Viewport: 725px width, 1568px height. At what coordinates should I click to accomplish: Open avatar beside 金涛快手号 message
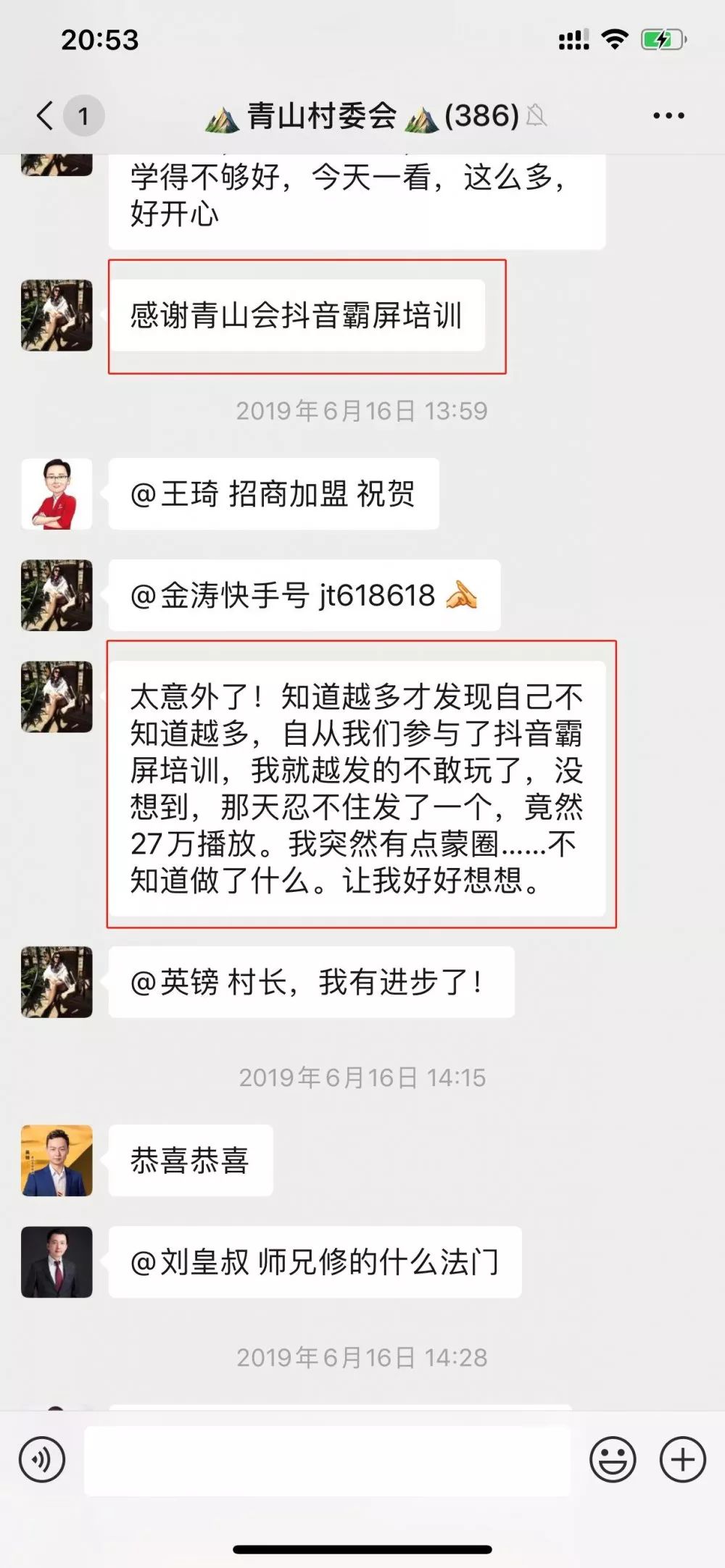(57, 595)
